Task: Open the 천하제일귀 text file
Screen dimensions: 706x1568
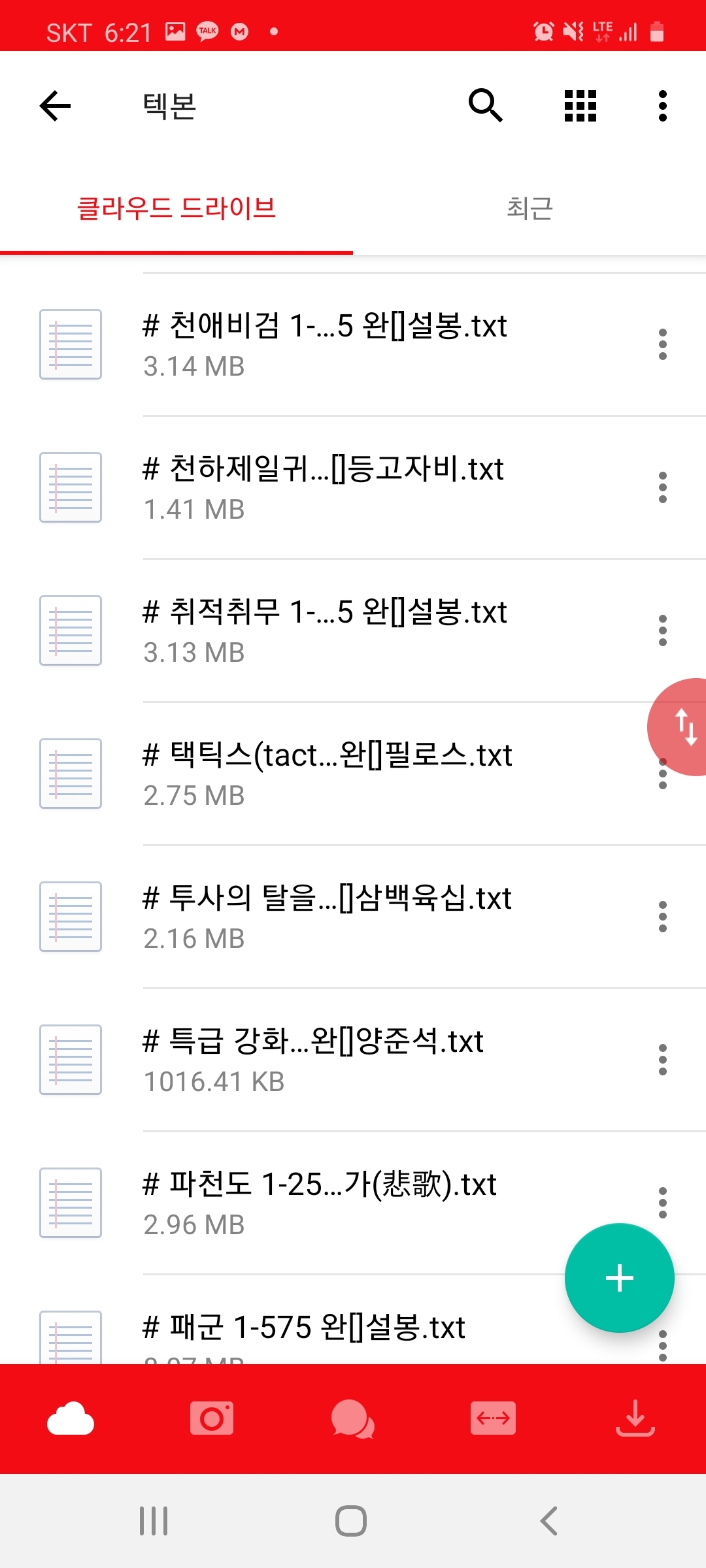Action: [x=324, y=487]
